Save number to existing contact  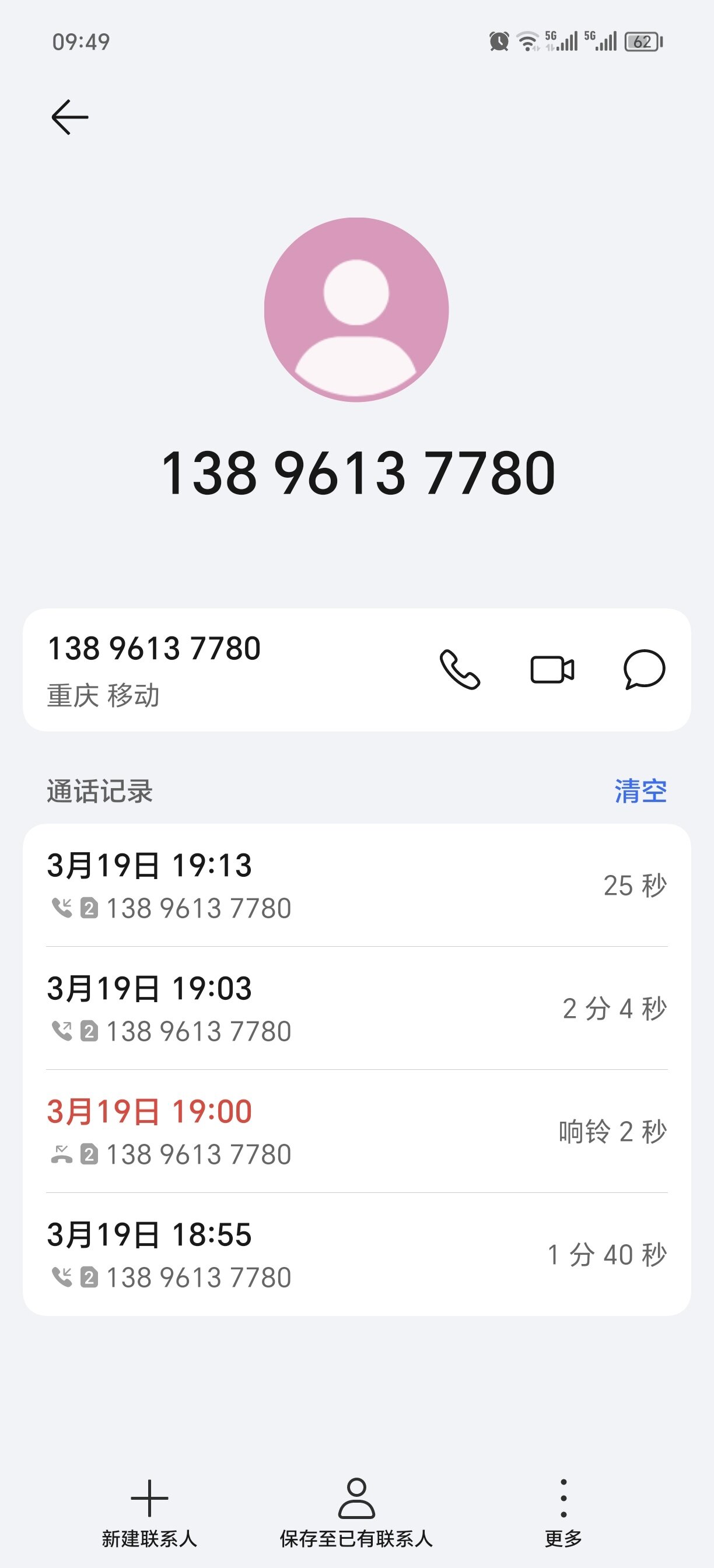pyautogui.click(x=356, y=1511)
